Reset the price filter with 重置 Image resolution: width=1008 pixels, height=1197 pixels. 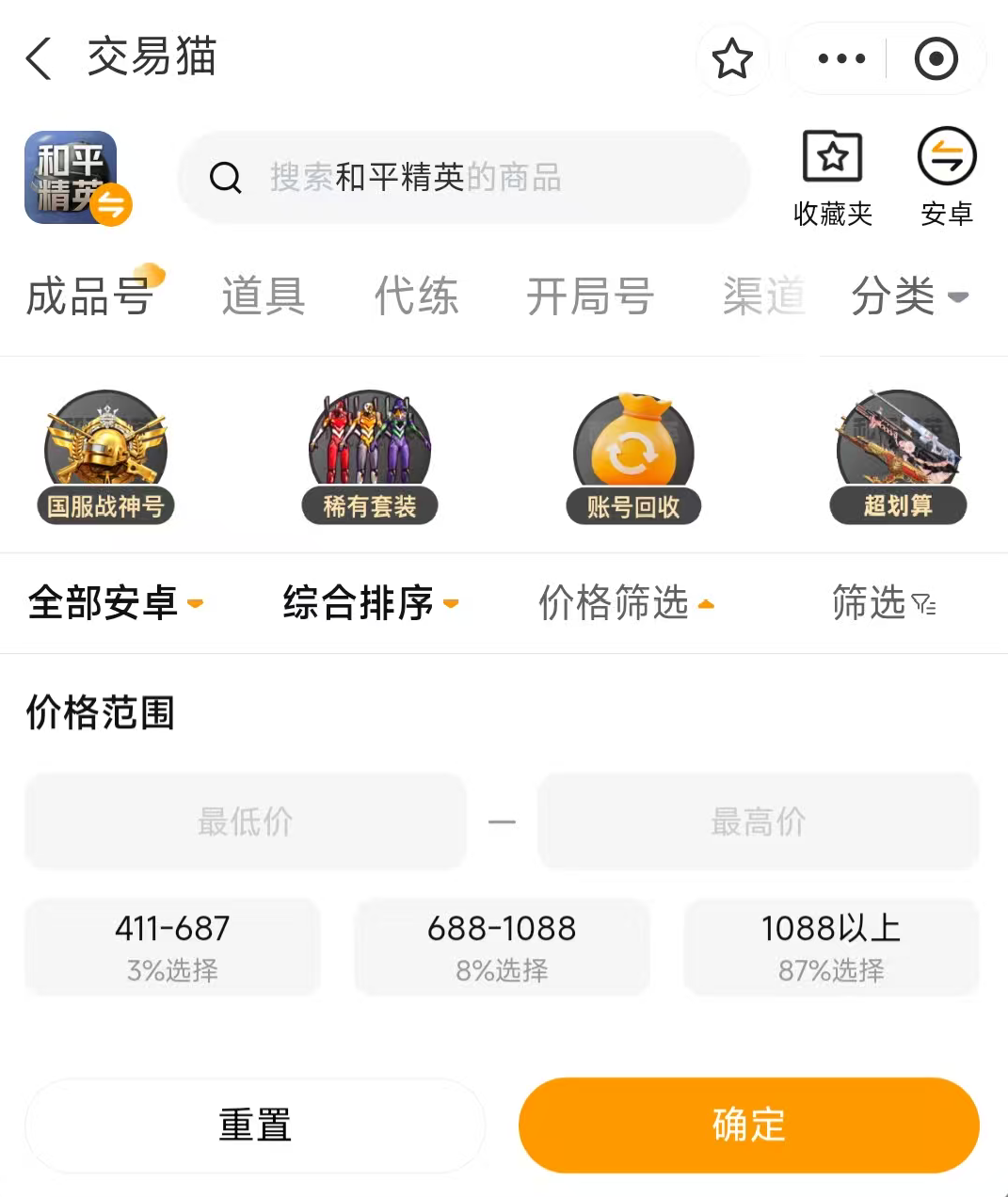coord(255,1125)
